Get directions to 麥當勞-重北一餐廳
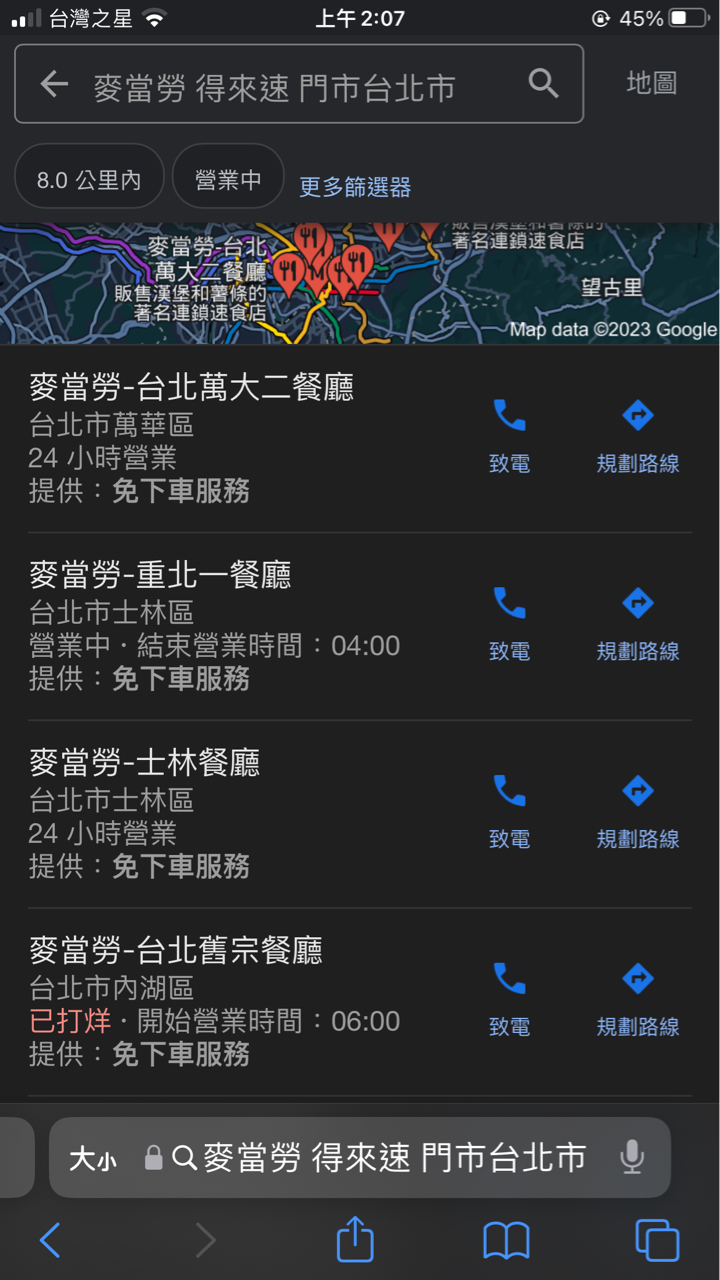The image size is (720, 1280). tap(638, 624)
